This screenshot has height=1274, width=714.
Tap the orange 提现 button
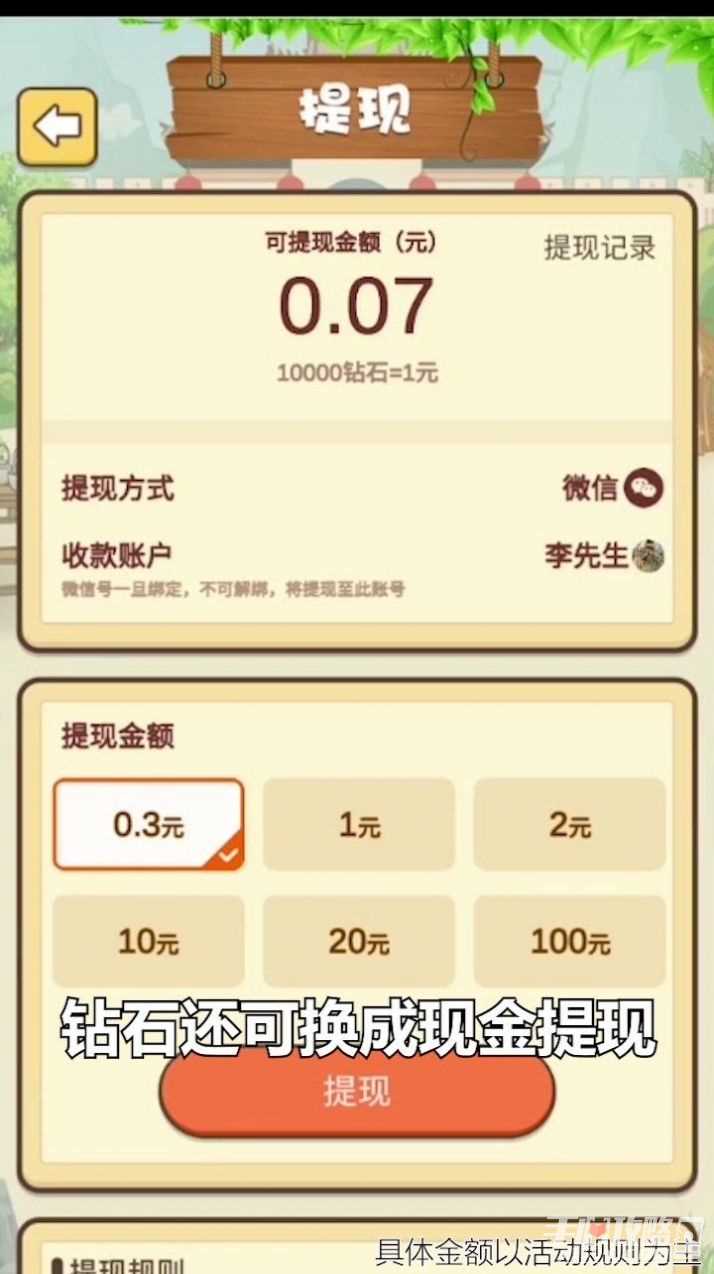coord(357,1092)
